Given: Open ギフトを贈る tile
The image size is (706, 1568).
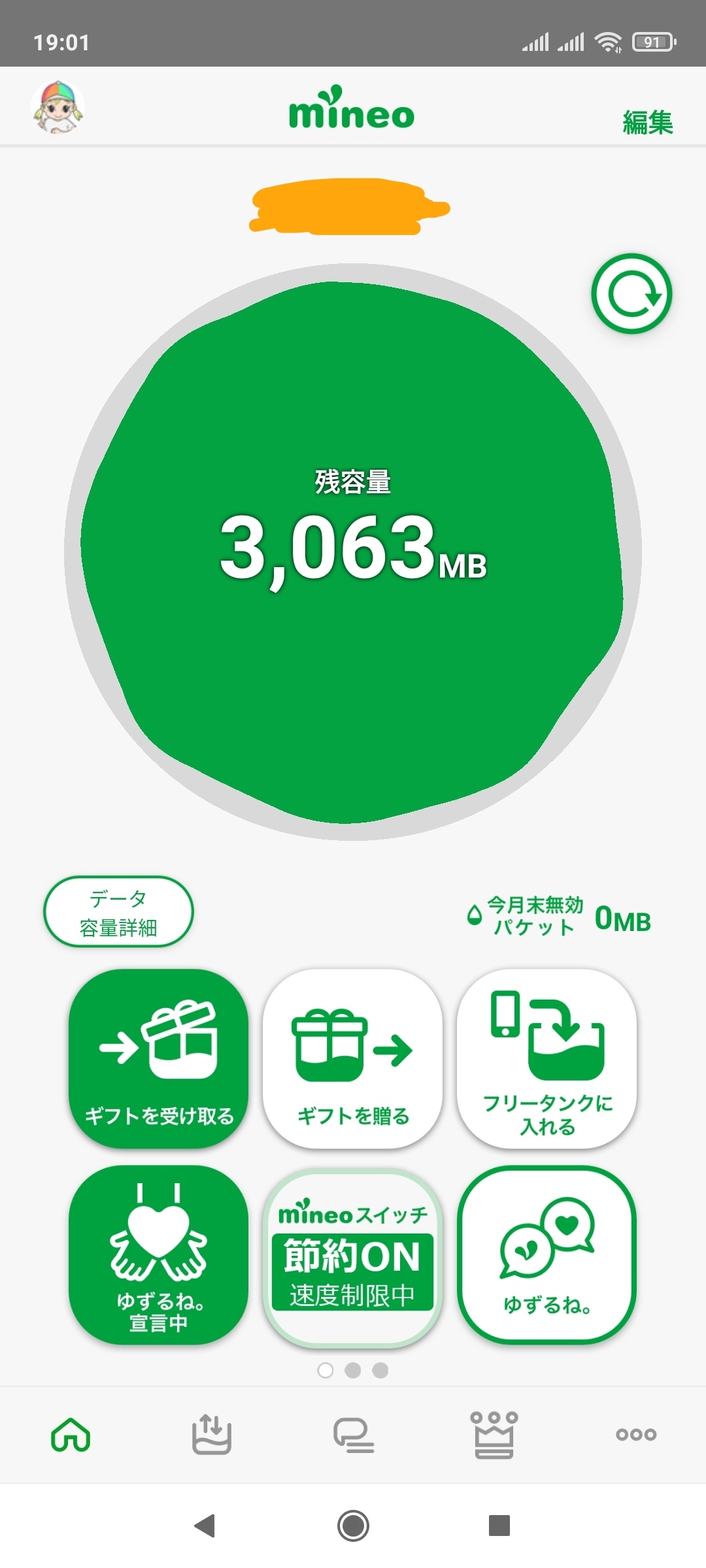Looking at the screenshot, I should coord(353,1059).
